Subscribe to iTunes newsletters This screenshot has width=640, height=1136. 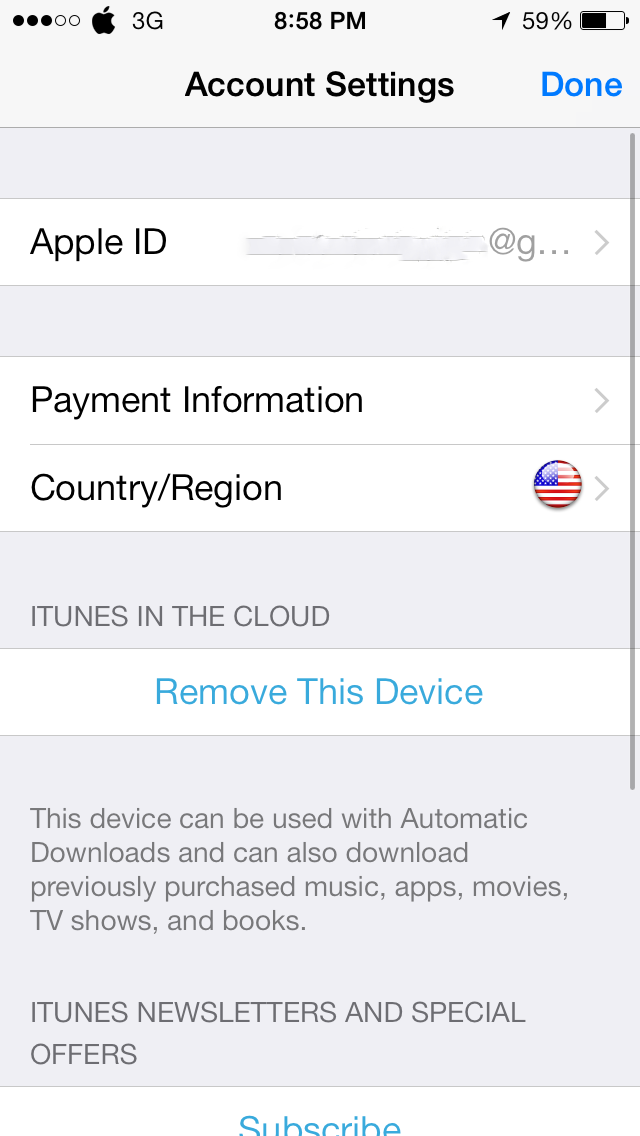pos(319,1122)
